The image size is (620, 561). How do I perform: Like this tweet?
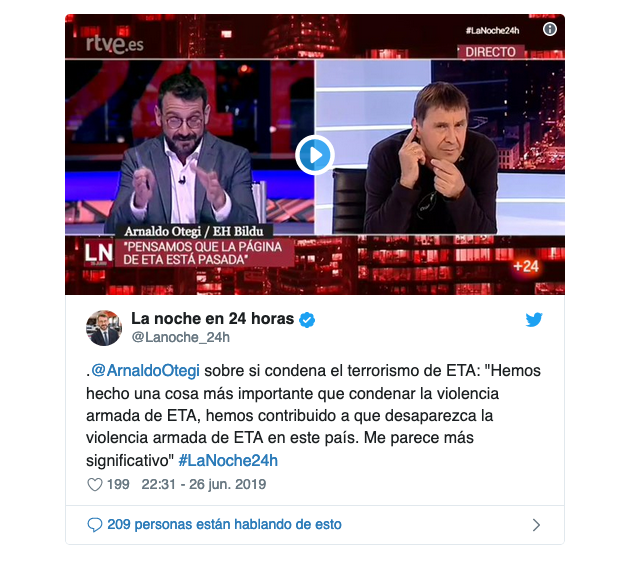(96, 484)
